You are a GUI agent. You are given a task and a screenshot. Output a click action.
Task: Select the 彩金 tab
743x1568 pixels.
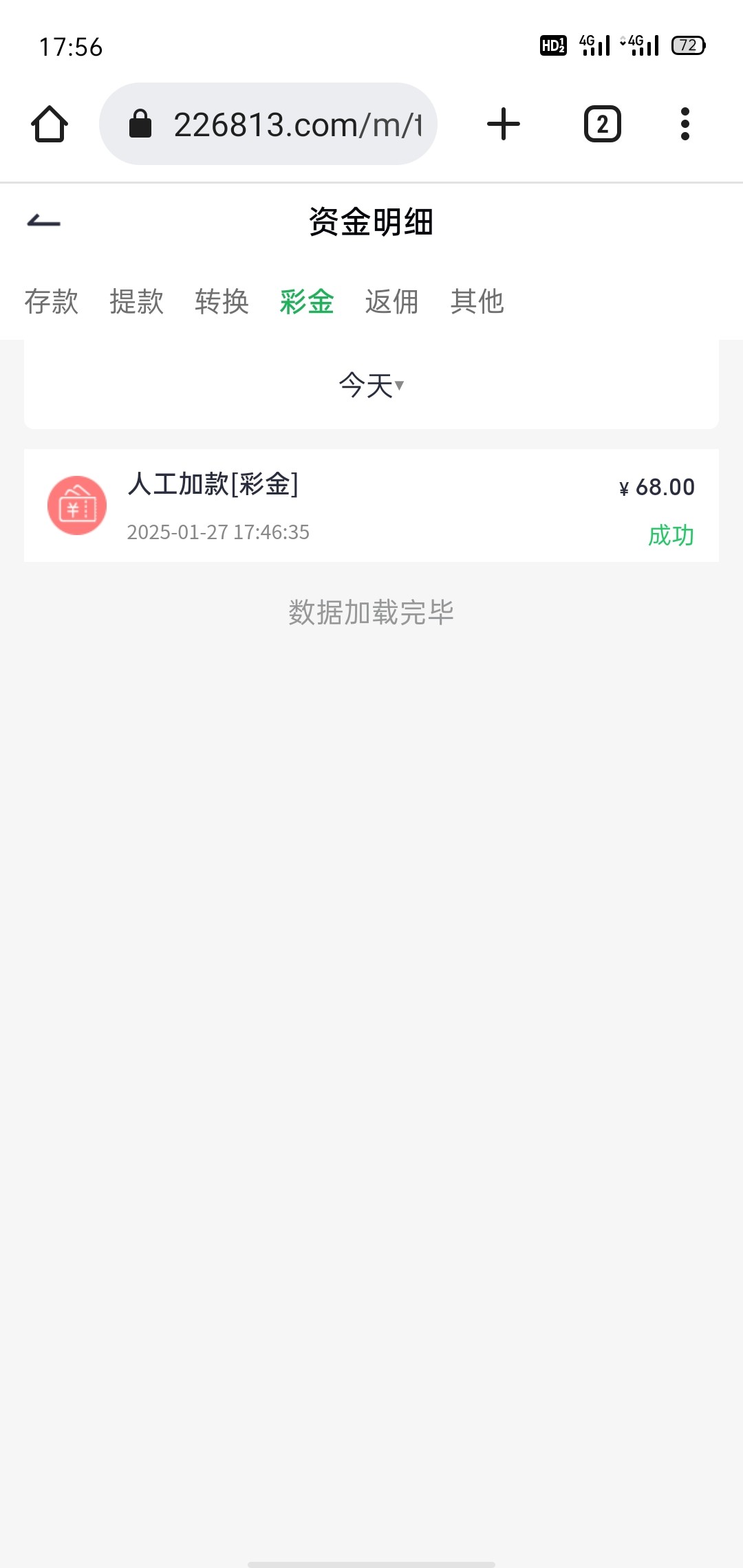pyautogui.click(x=307, y=301)
